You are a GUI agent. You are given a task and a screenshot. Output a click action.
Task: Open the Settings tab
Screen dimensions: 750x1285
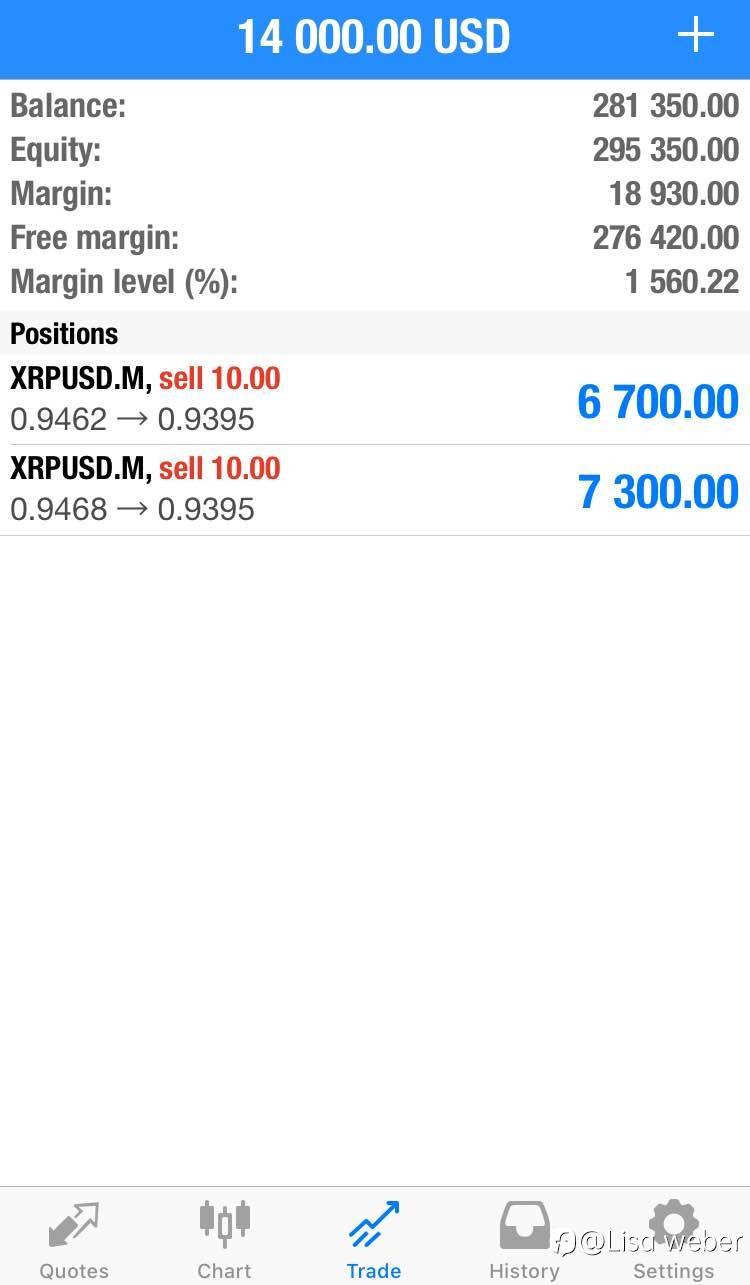(x=673, y=1240)
